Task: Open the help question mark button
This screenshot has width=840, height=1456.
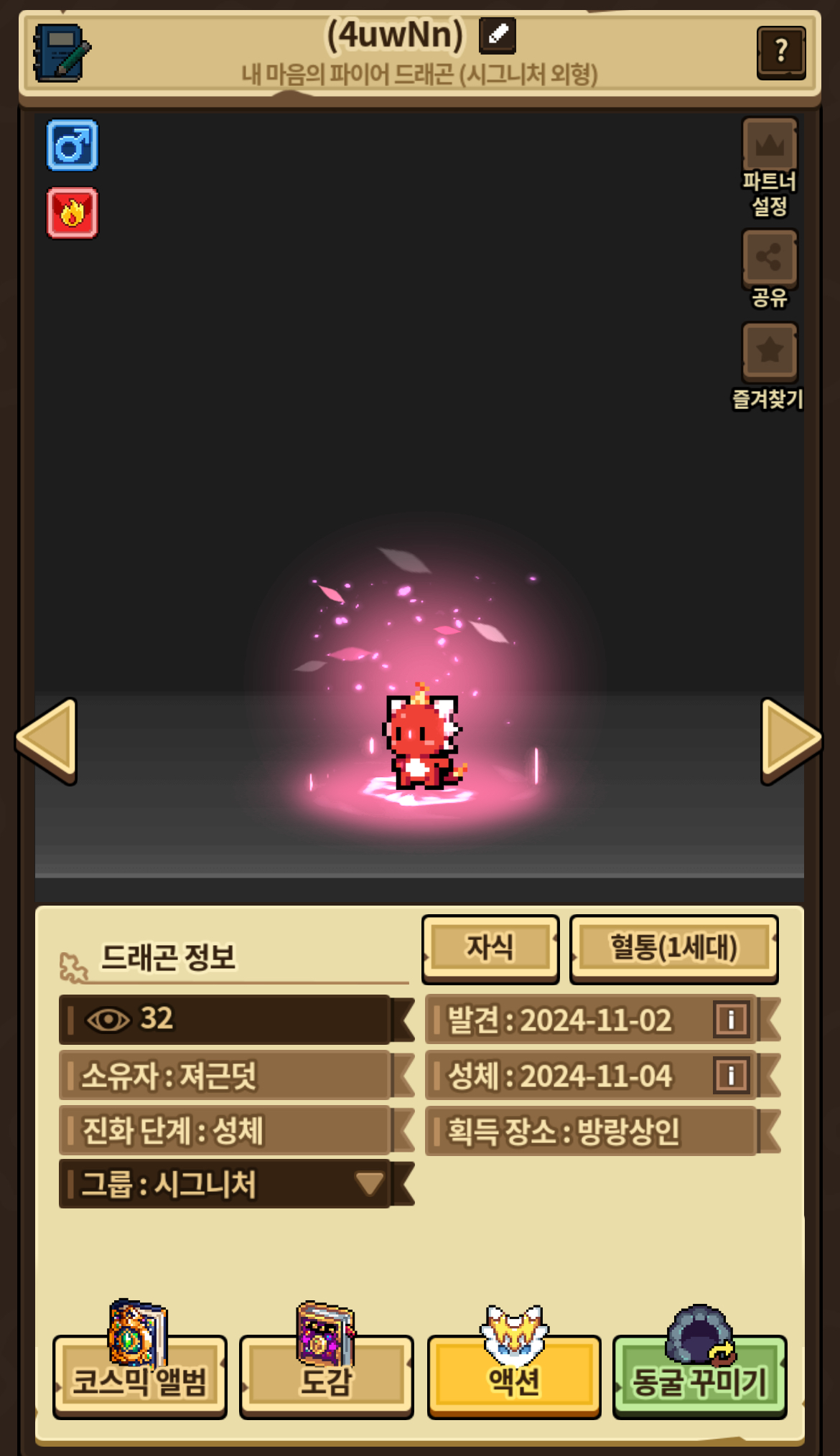Action: point(780,52)
